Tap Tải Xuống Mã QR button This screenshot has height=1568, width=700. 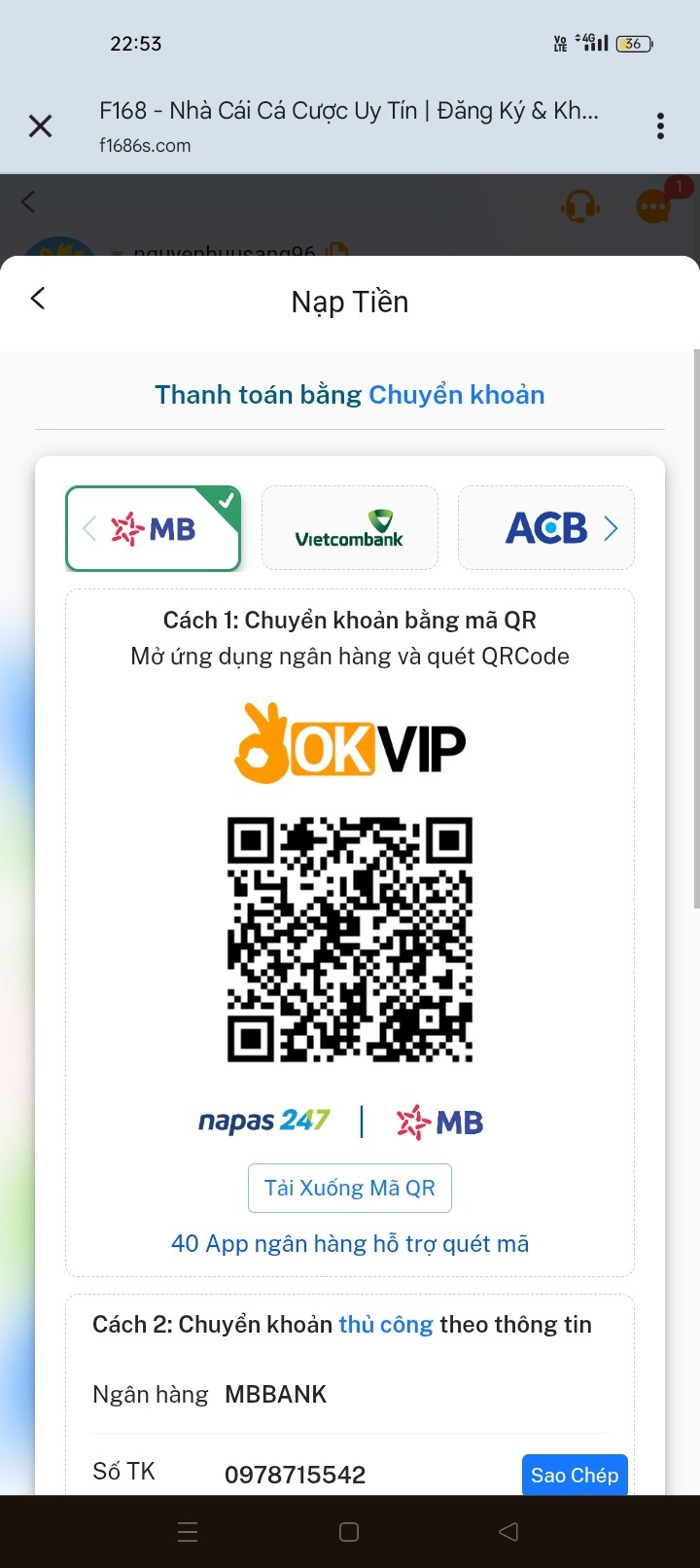(350, 1188)
